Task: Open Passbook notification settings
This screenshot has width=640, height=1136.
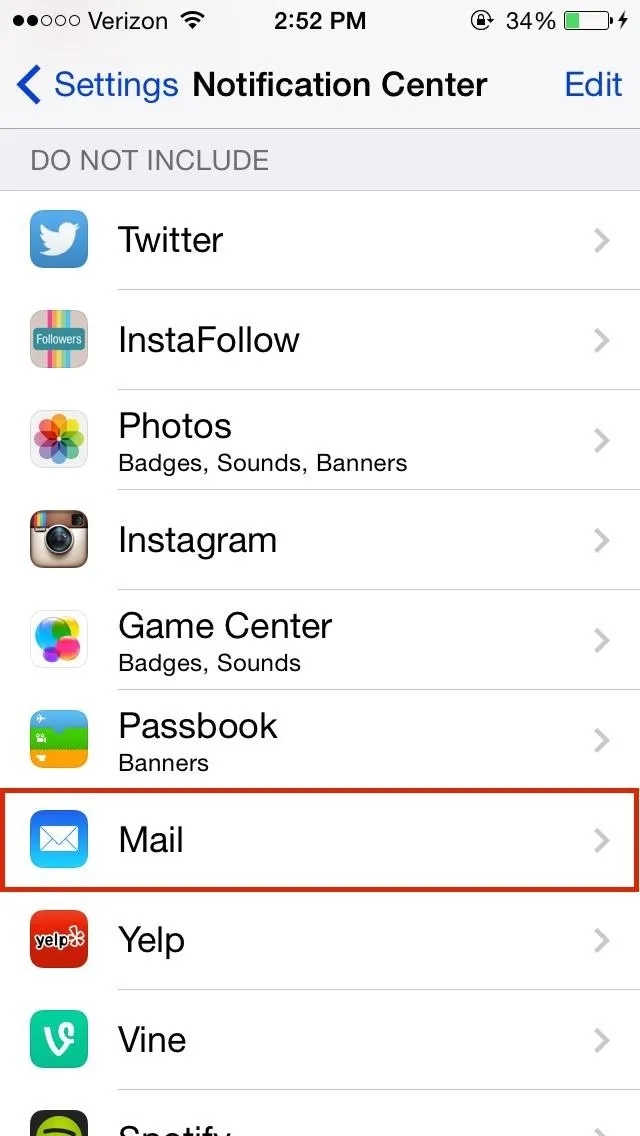Action: point(320,740)
